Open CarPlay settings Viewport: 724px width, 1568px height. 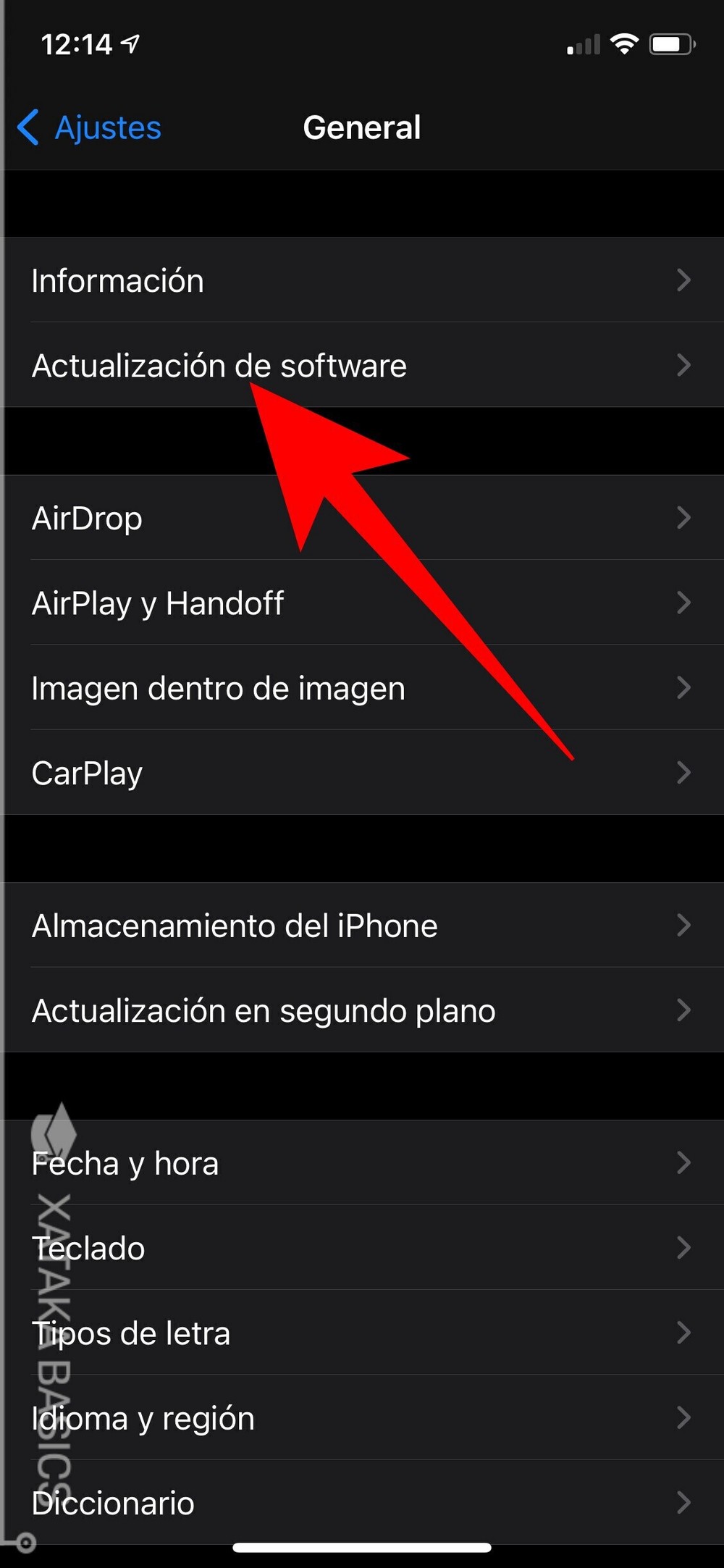(x=362, y=772)
